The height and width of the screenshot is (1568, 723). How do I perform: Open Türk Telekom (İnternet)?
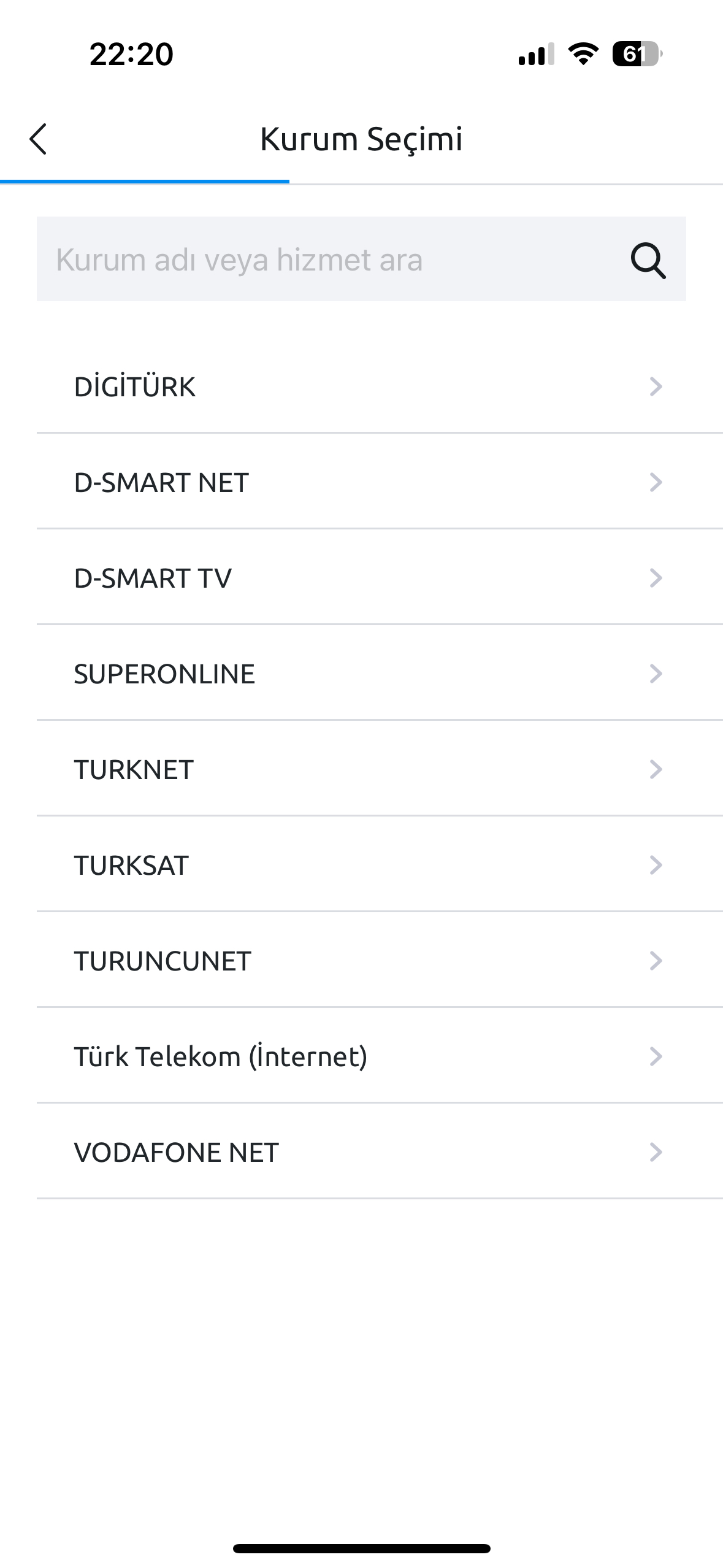[380, 1056]
